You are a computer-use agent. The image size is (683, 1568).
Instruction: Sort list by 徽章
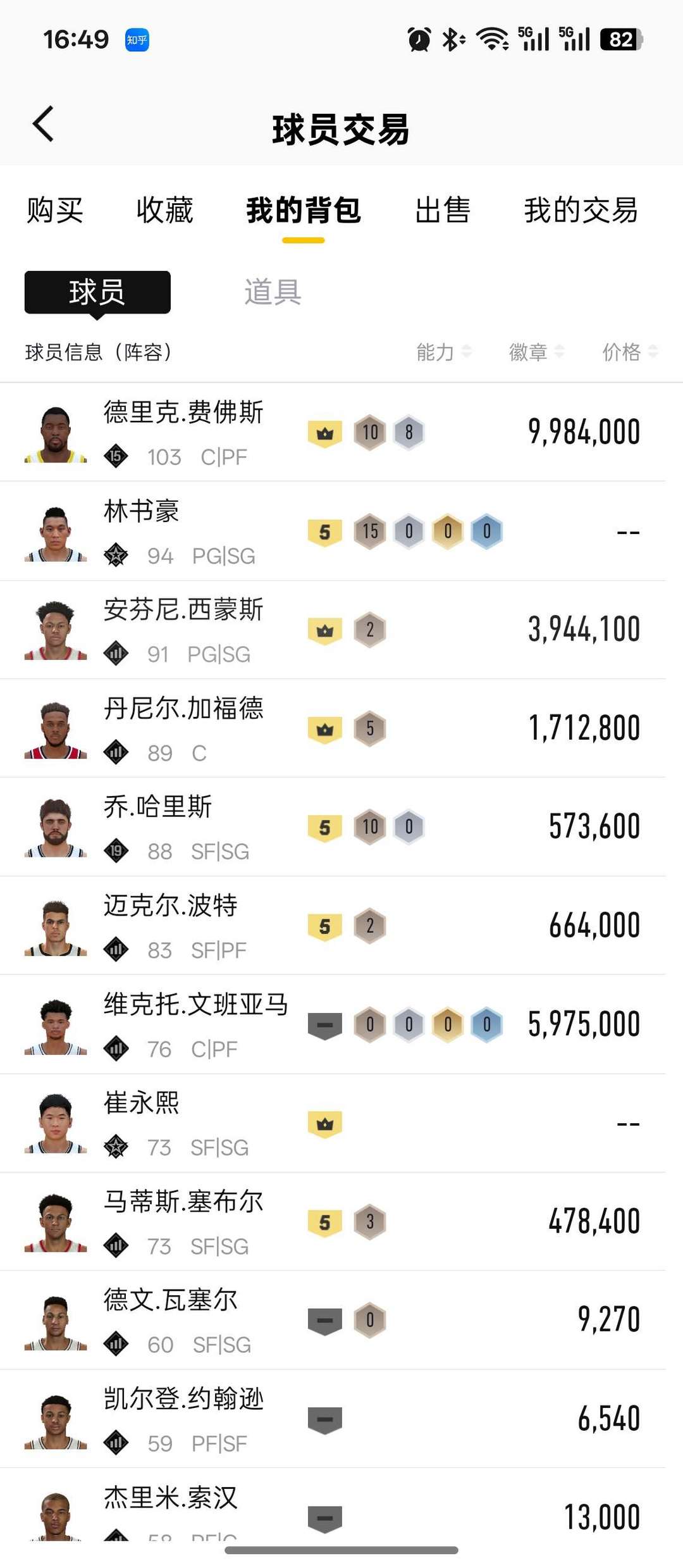pos(536,352)
